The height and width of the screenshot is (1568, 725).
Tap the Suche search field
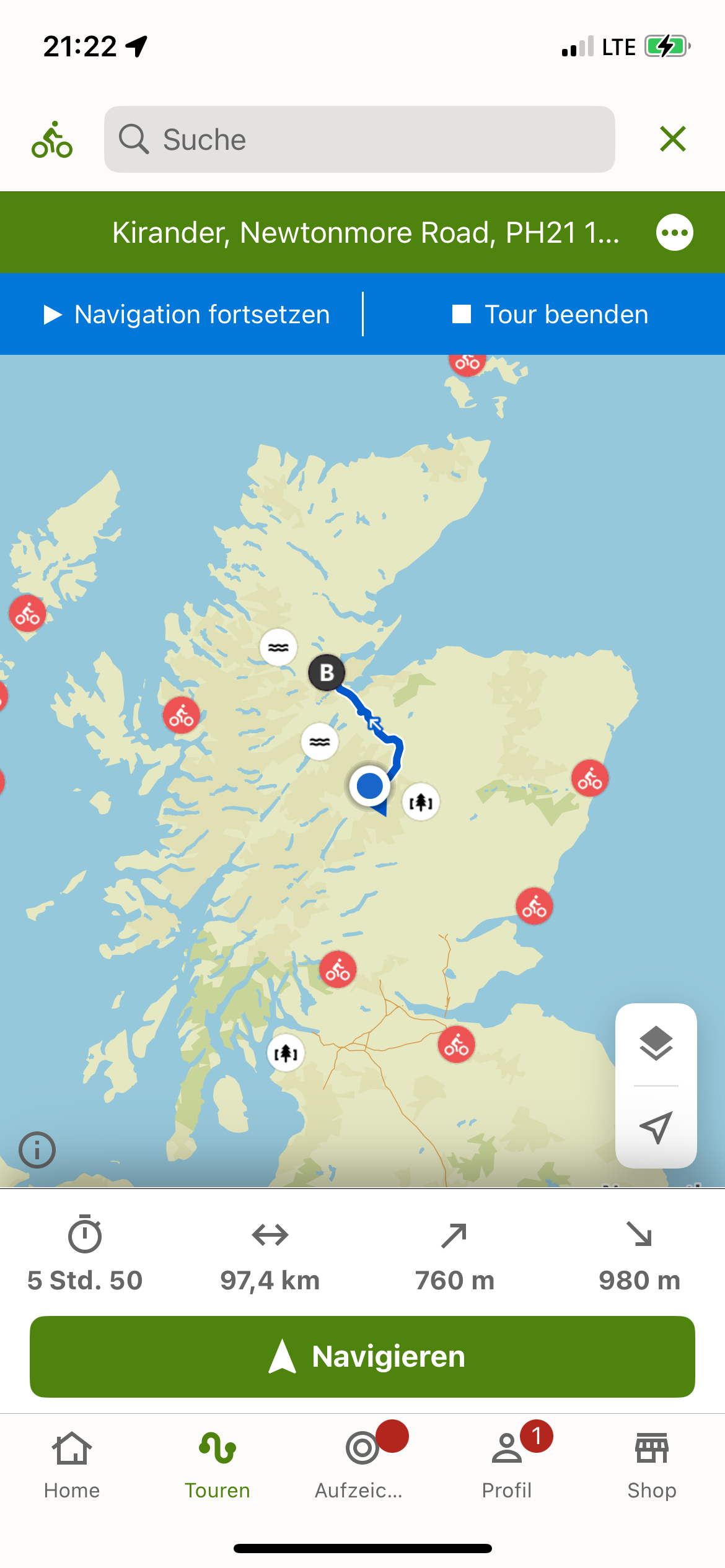pyautogui.click(x=359, y=139)
